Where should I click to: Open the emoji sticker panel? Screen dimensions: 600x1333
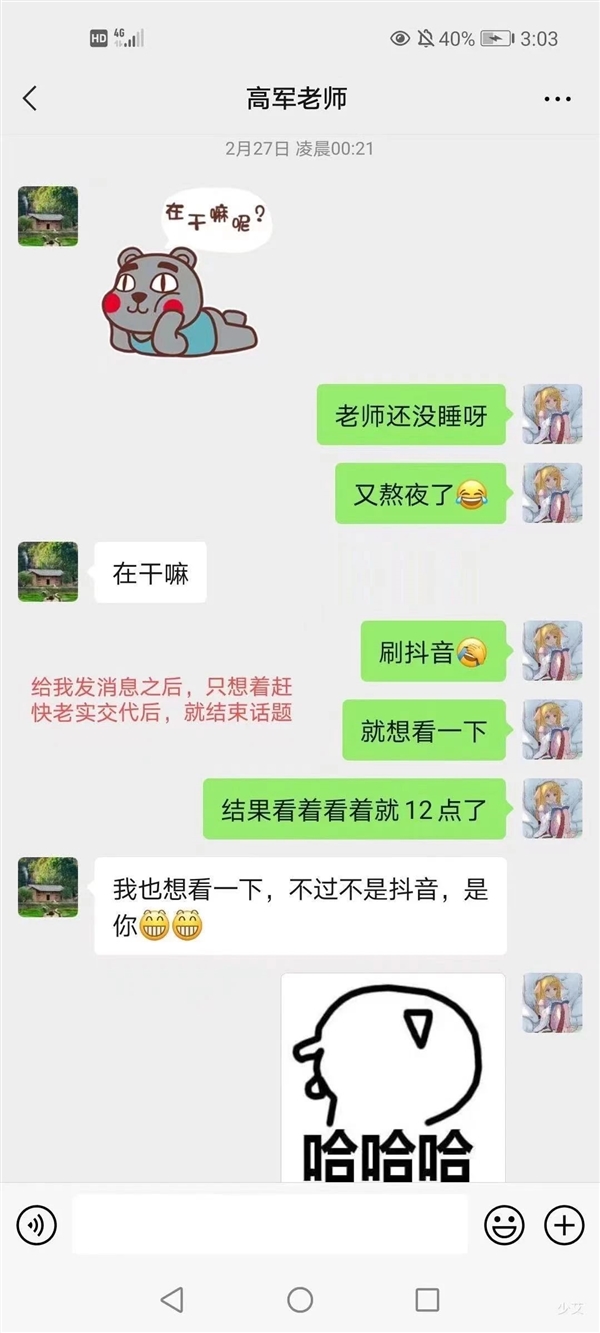coord(504,1224)
